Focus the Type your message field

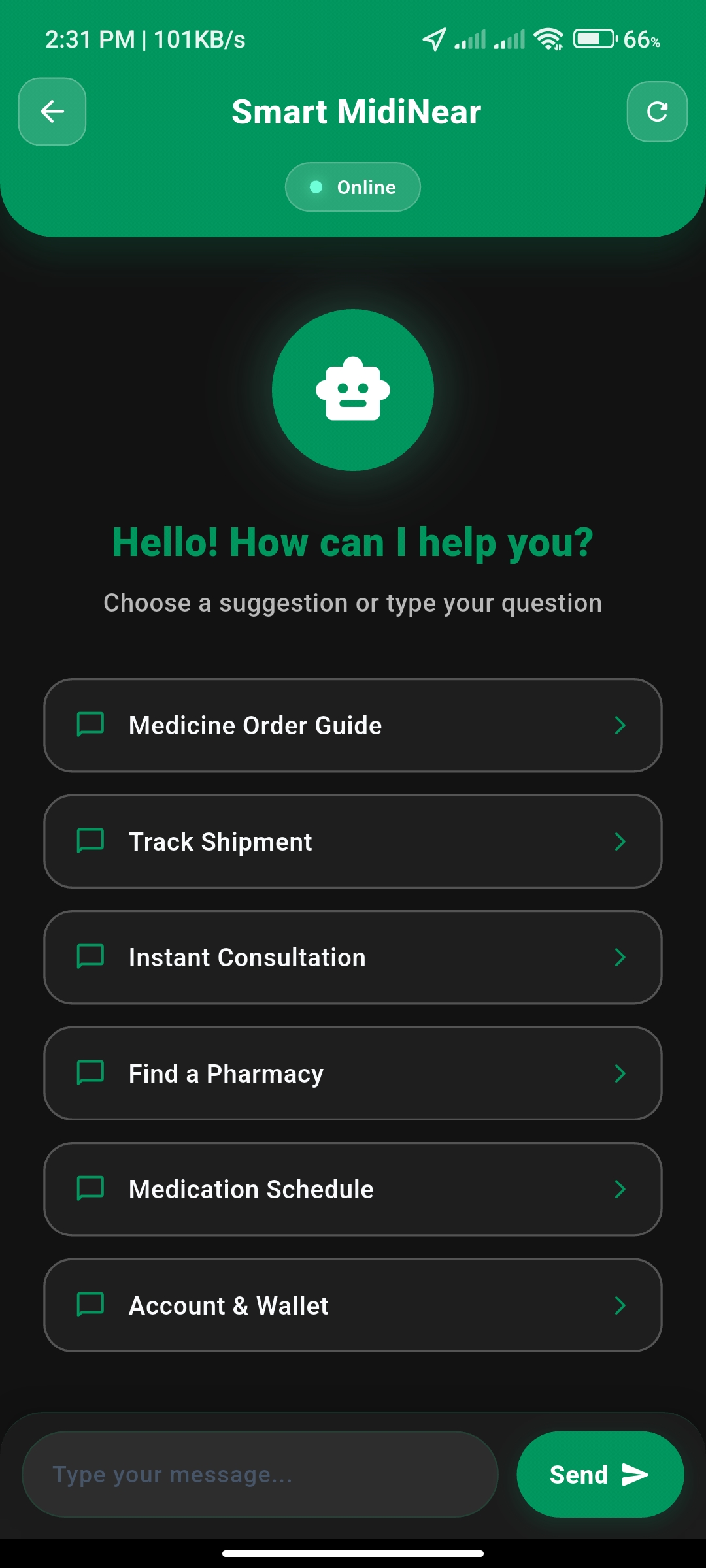[x=260, y=1475]
